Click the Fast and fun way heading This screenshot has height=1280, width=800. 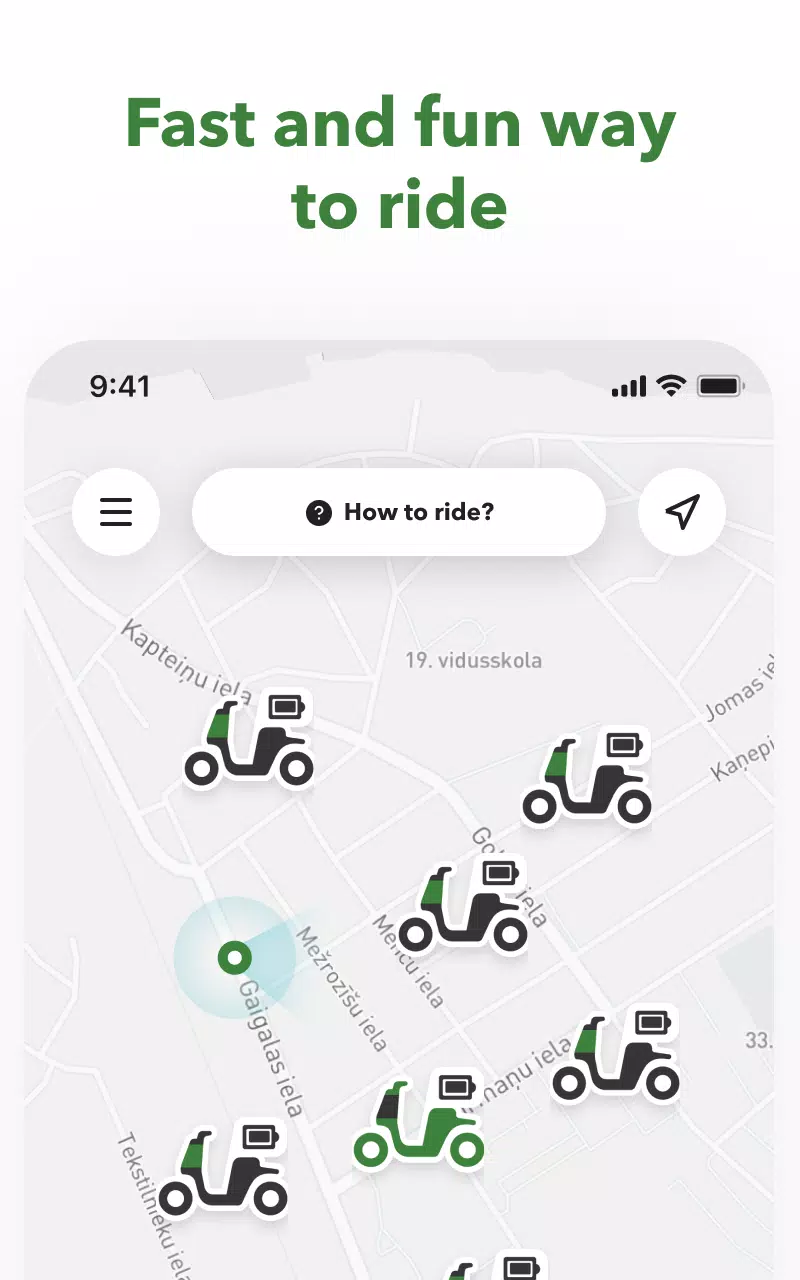pyautogui.click(x=400, y=122)
